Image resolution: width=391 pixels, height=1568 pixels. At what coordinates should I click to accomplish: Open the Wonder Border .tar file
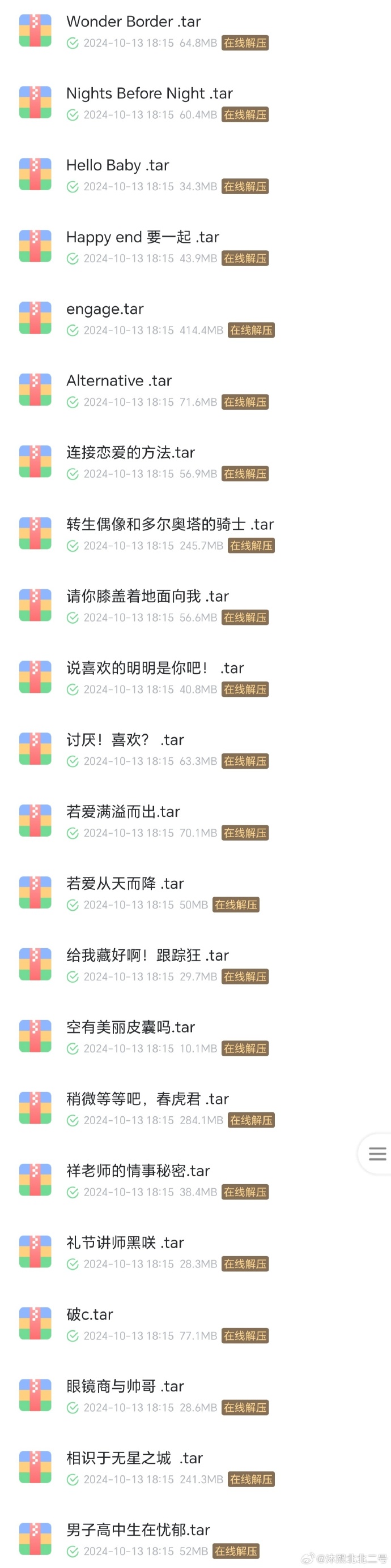pos(133,22)
